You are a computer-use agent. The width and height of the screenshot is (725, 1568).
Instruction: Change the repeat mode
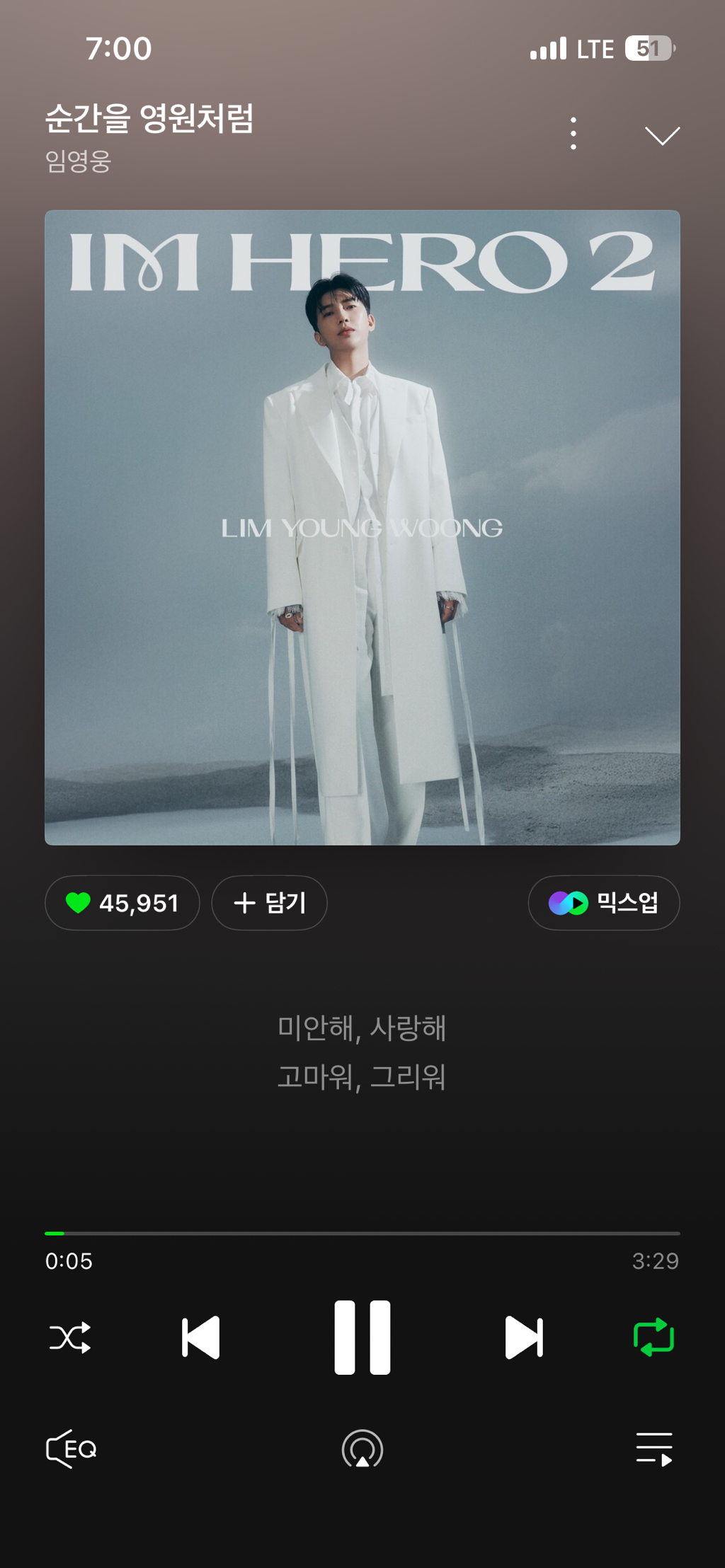pyautogui.click(x=653, y=1337)
